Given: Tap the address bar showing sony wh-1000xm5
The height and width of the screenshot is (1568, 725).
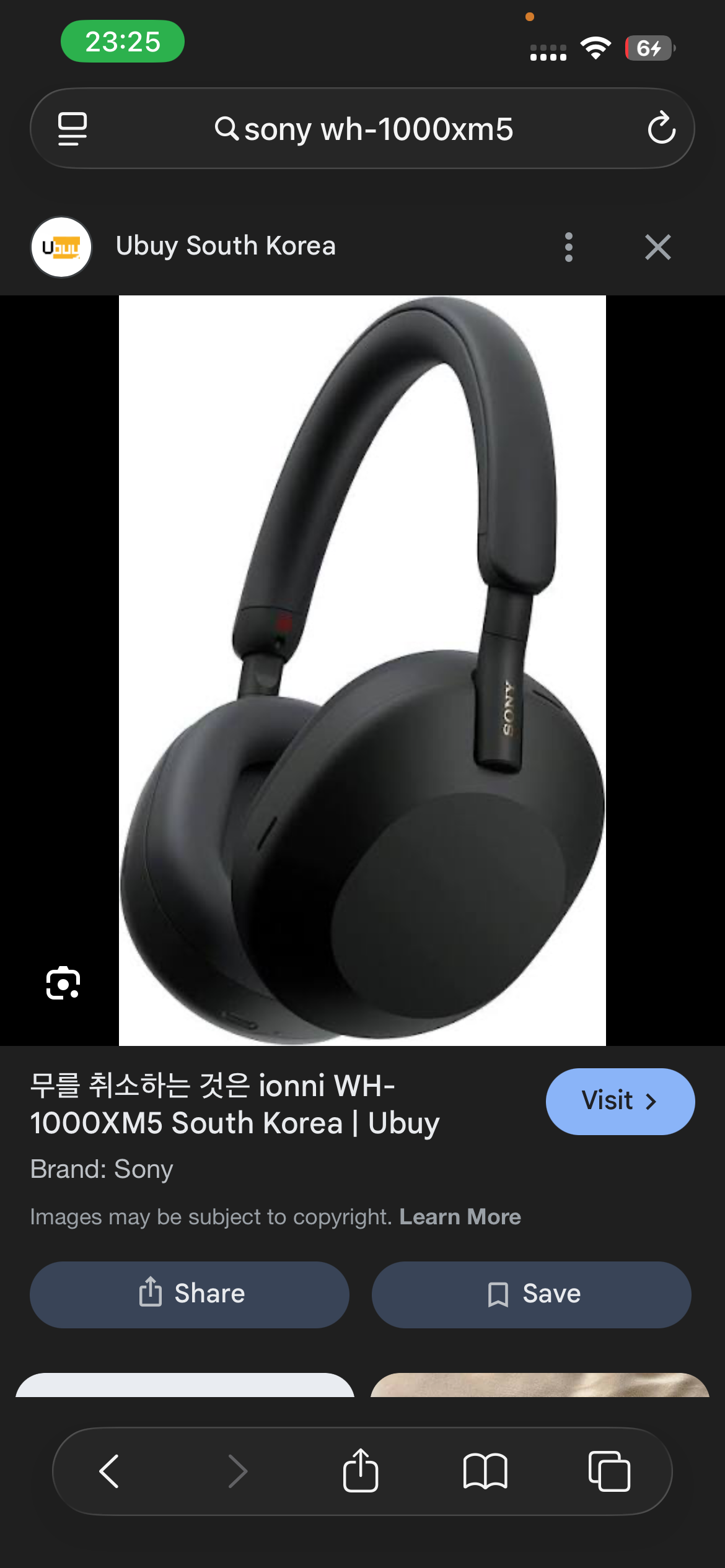Looking at the screenshot, I should coord(364,129).
